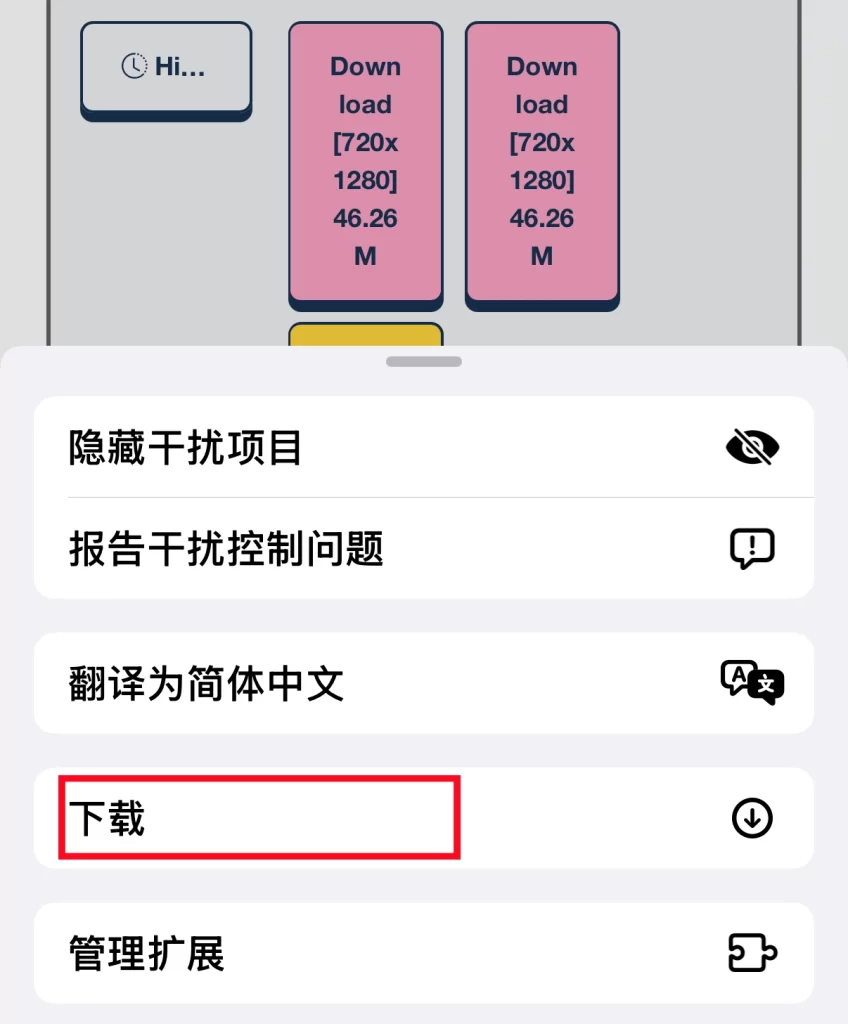Tap the Hi... history button with clock
The image size is (848, 1024).
166,67
